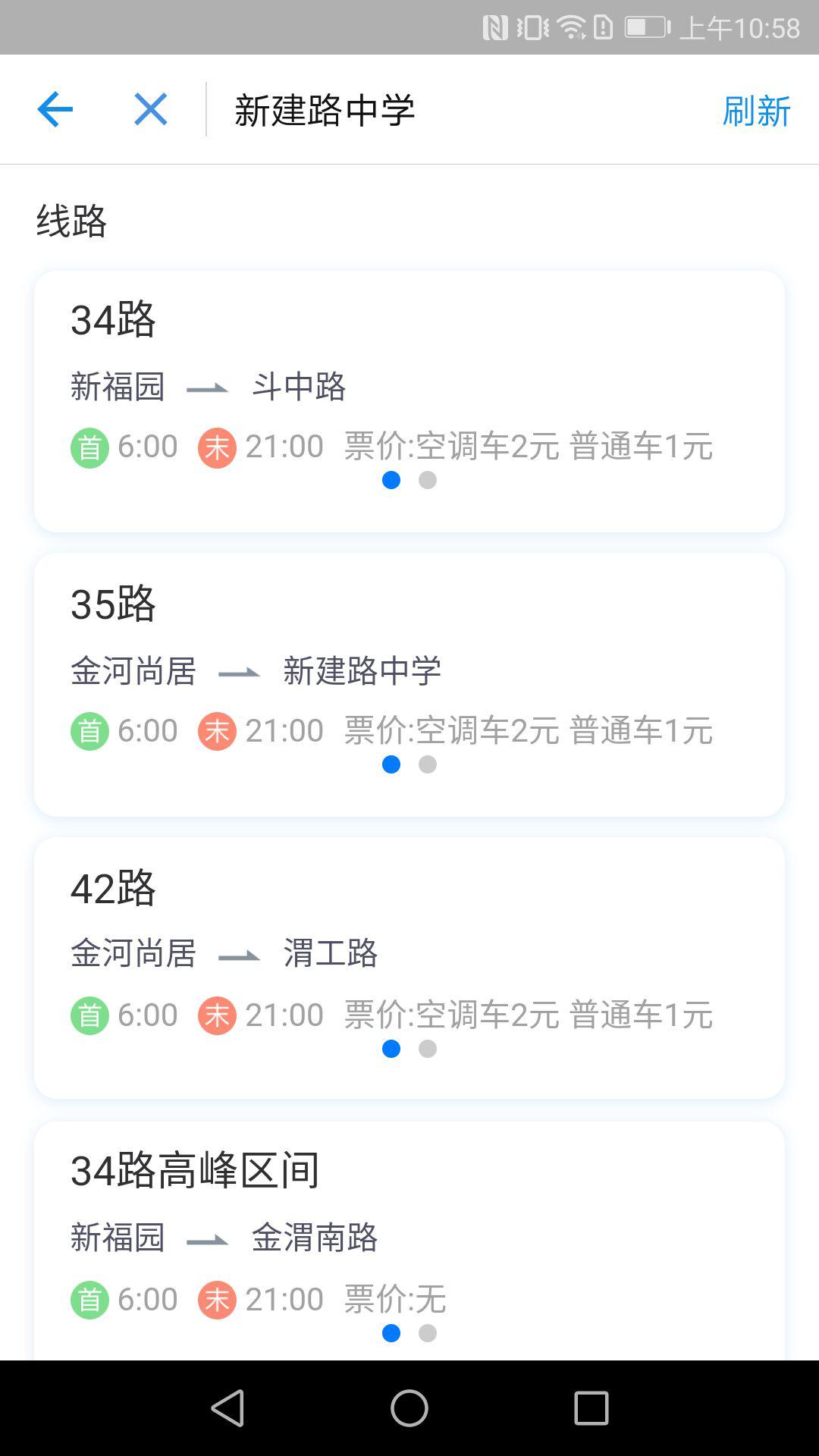Click the back arrow to return

[54, 109]
